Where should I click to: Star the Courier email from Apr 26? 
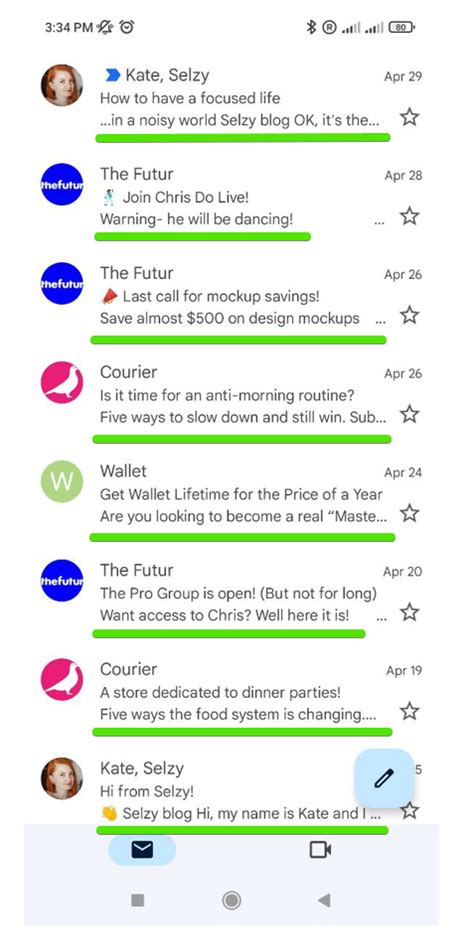pos(410,415)
